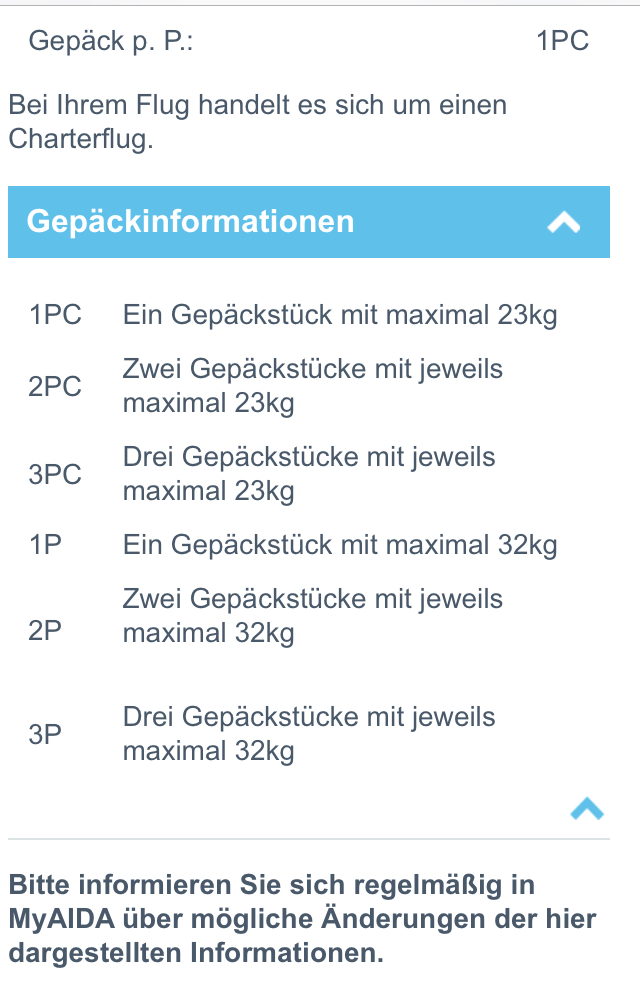Tap the small blue up chevron below the table
The image size is (640, 994).
587,808
